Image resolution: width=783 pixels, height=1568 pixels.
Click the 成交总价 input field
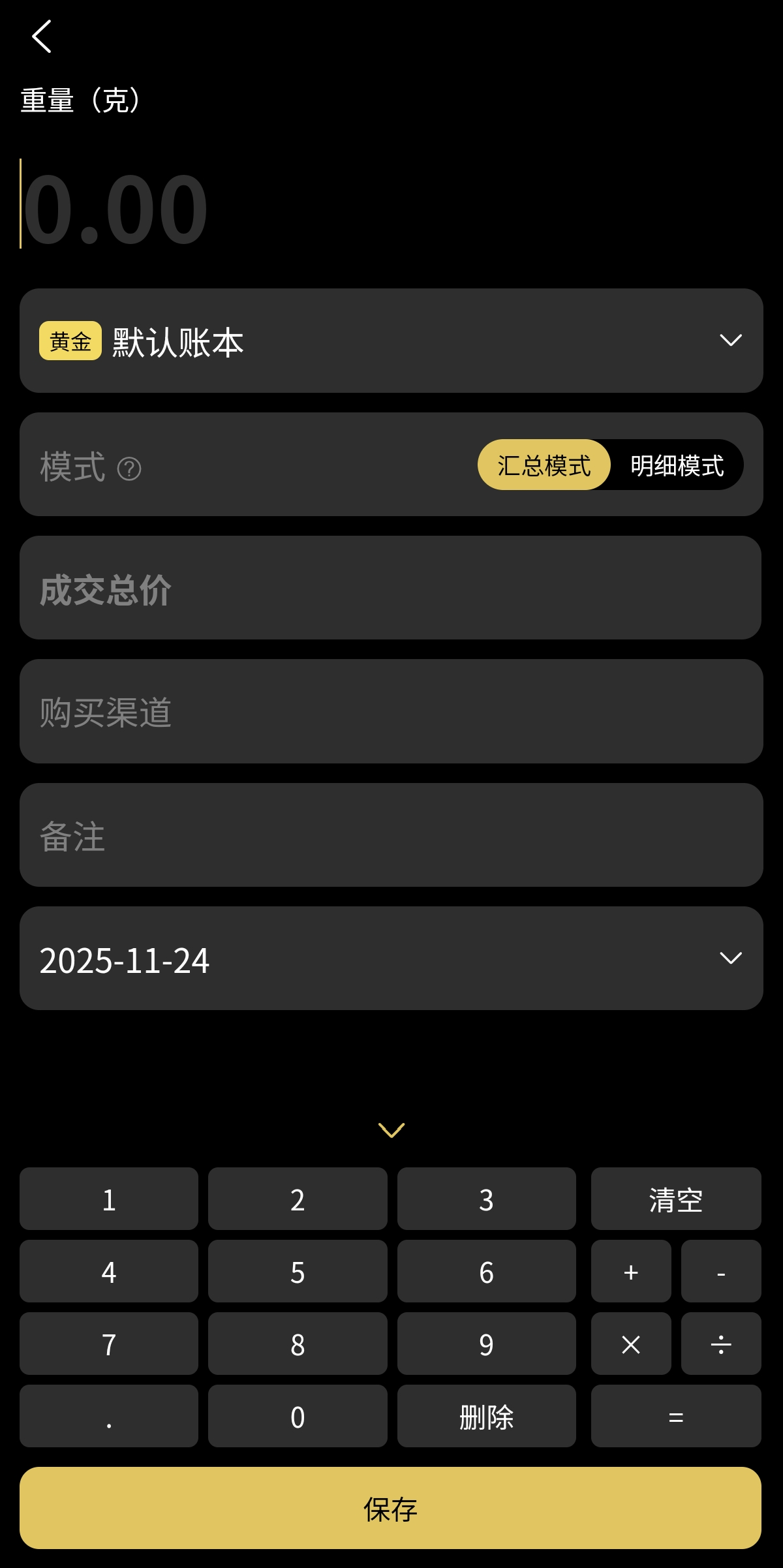click(391, 587)
